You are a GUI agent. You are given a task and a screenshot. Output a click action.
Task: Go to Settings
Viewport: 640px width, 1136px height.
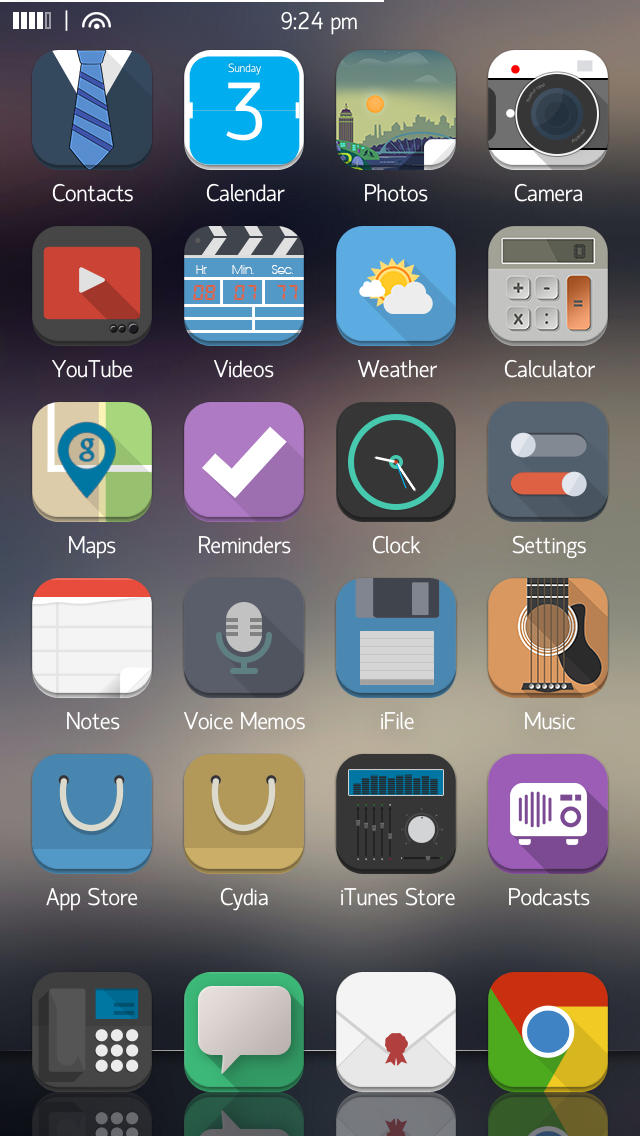548,462
